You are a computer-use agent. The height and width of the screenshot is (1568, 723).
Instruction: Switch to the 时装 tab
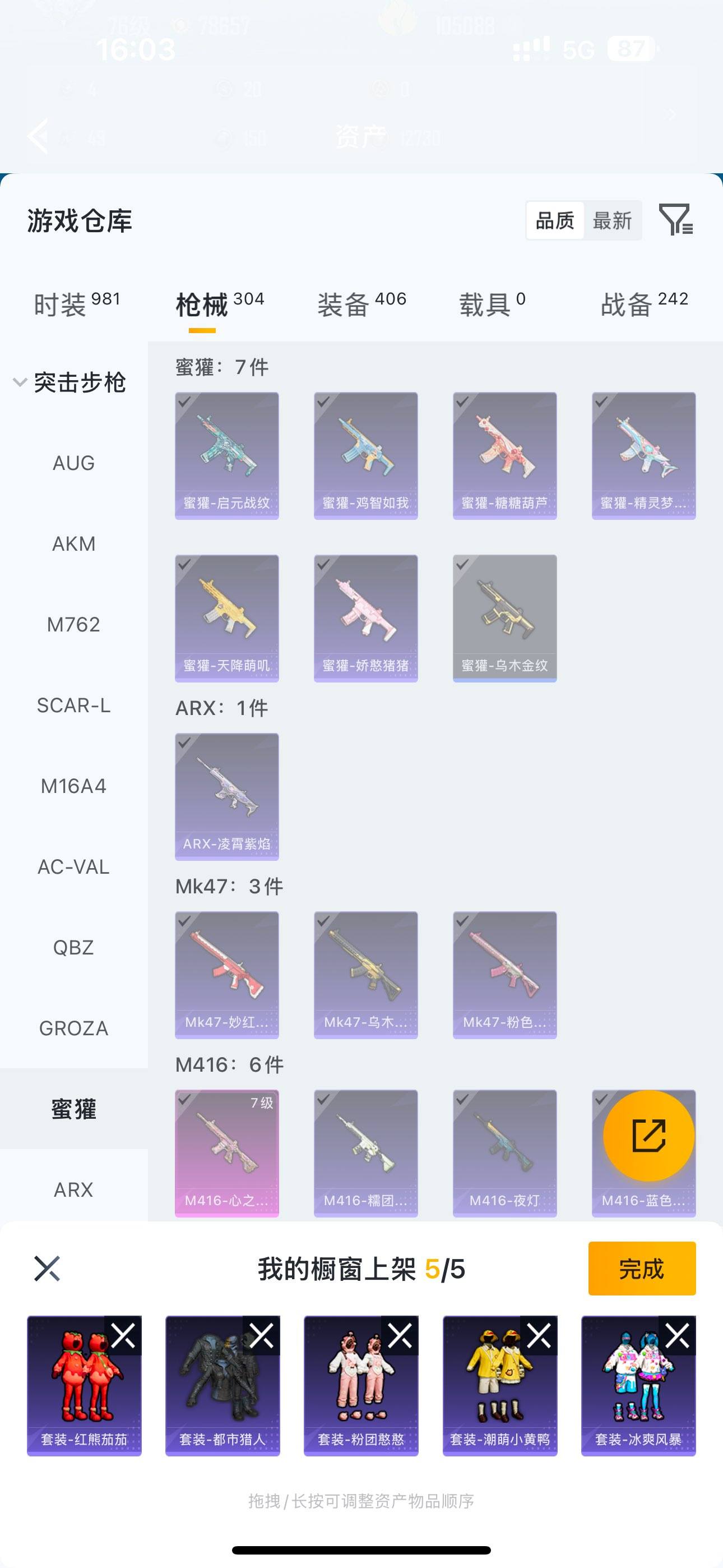click(76, 305)
